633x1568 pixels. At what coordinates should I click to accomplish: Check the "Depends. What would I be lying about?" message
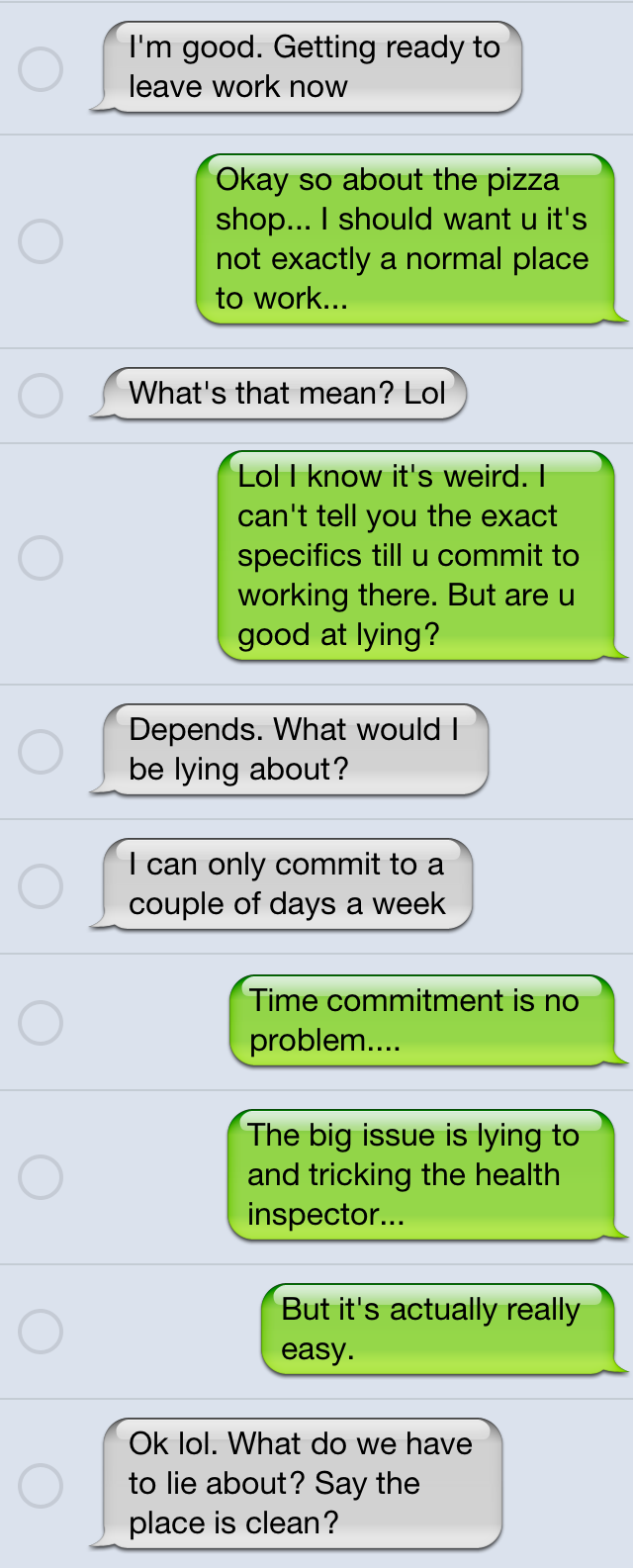click(41, 752)
